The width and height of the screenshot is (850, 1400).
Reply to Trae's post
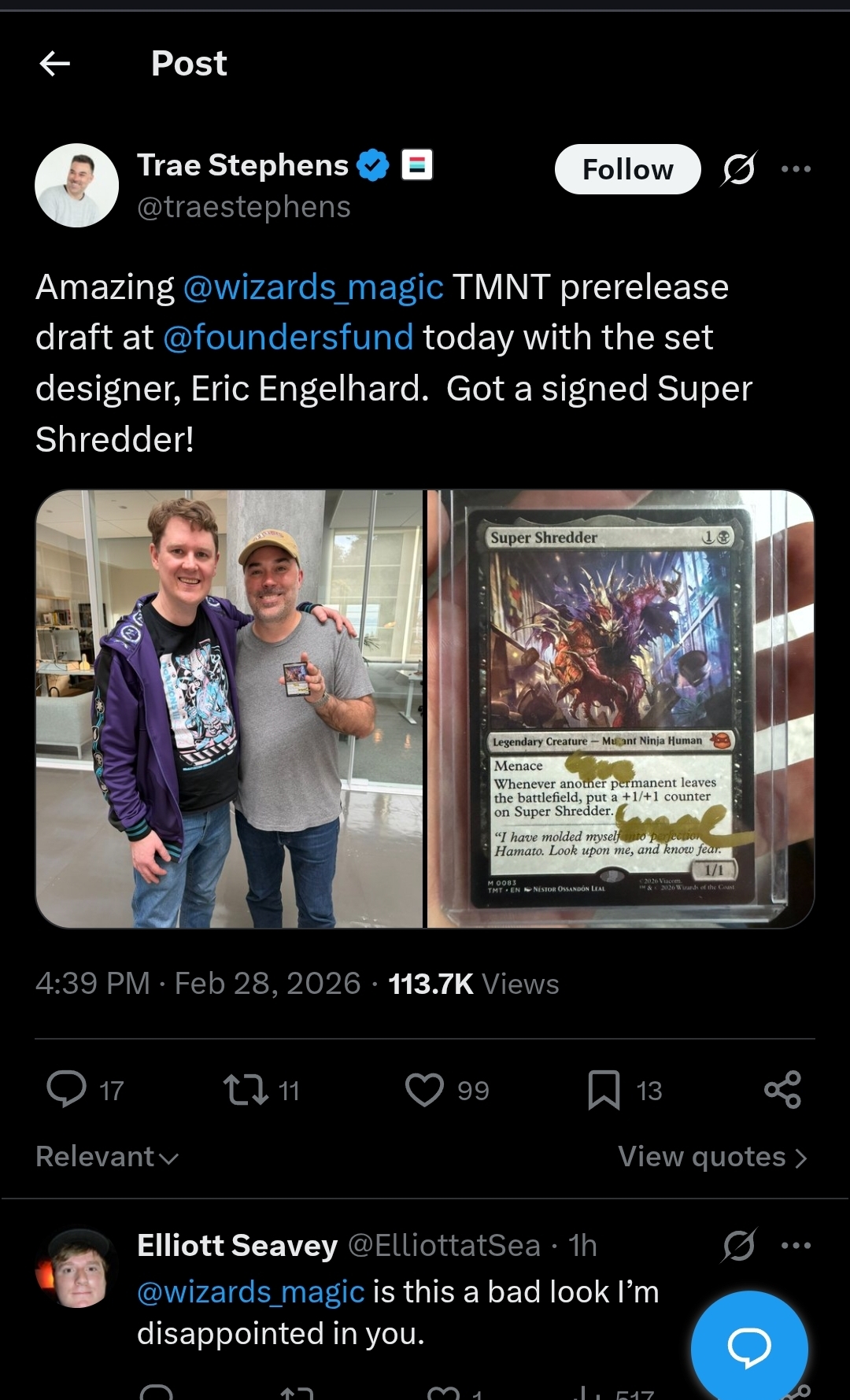tap(67, 1090)
